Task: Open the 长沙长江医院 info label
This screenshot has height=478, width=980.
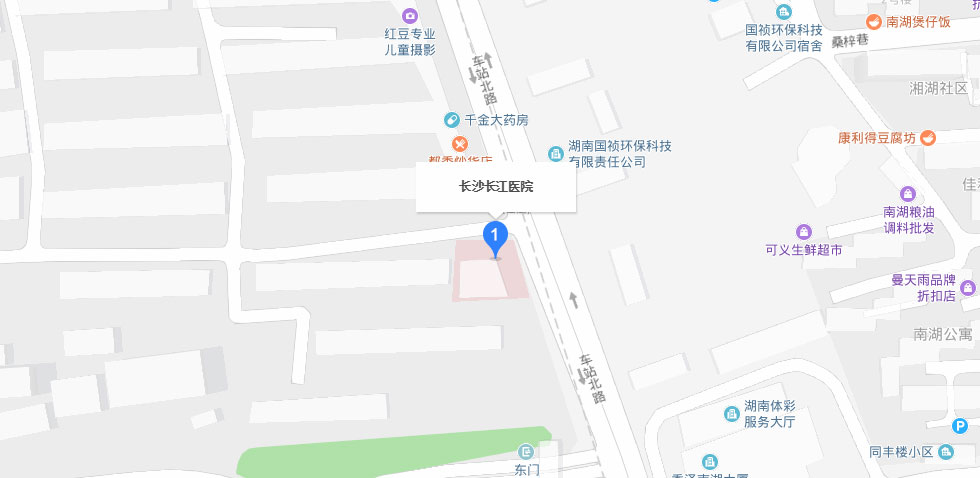Action: click(x=496, y=187)
